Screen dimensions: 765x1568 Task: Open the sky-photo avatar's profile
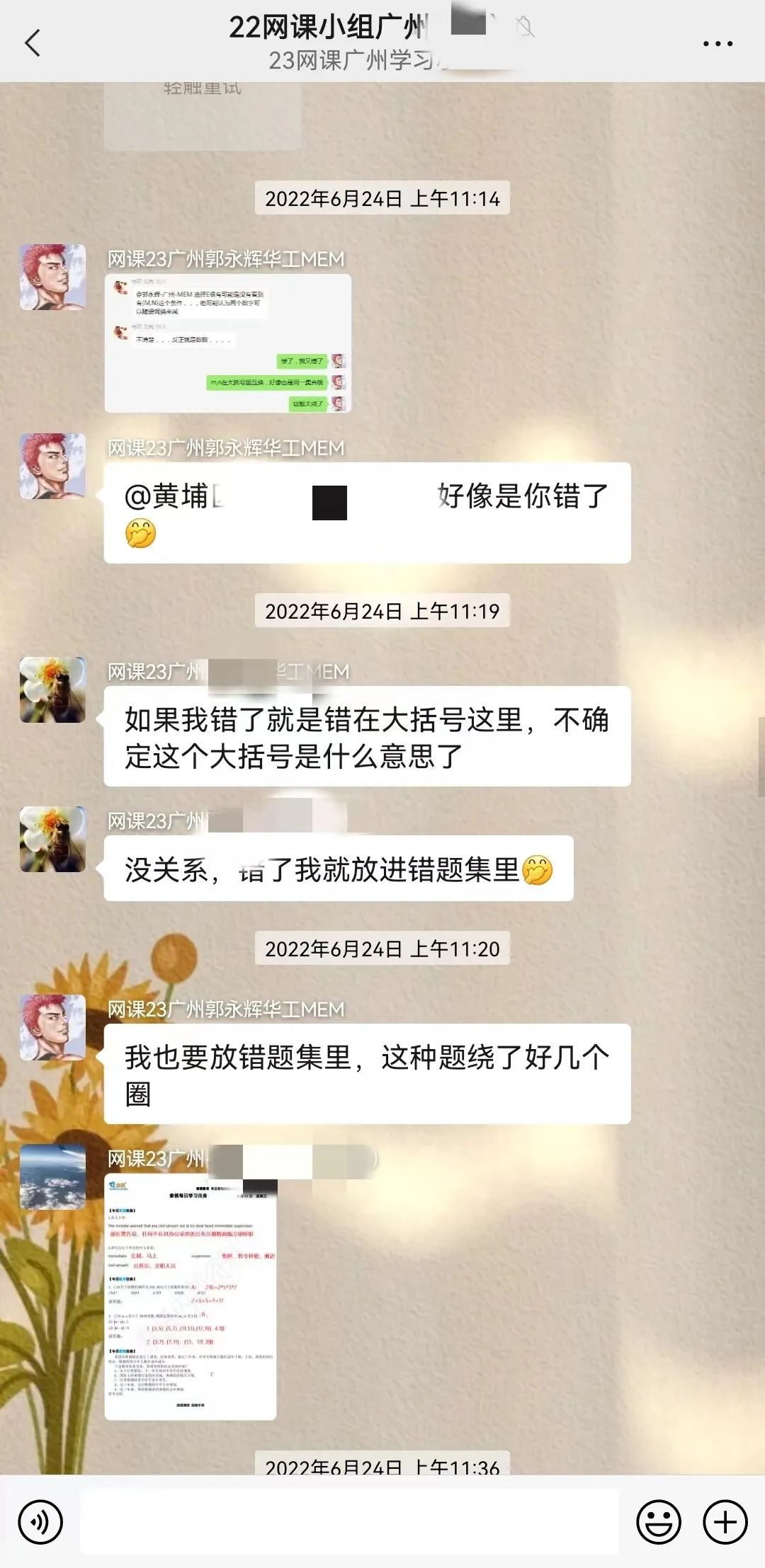52,1176
